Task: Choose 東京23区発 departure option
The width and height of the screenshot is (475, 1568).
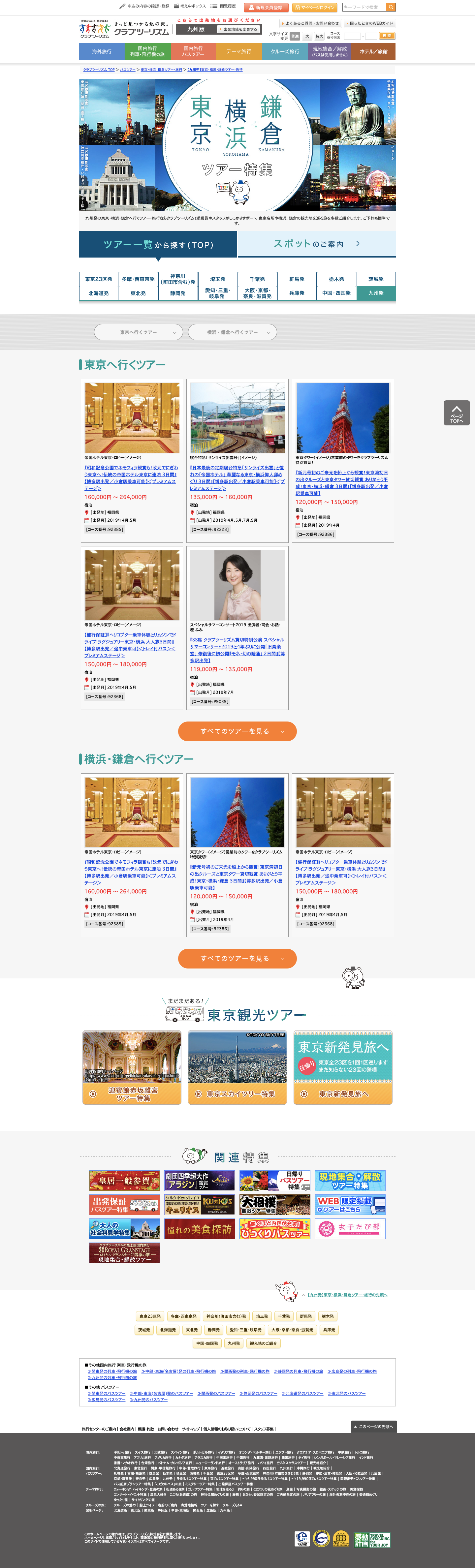Action: point(98,279)
